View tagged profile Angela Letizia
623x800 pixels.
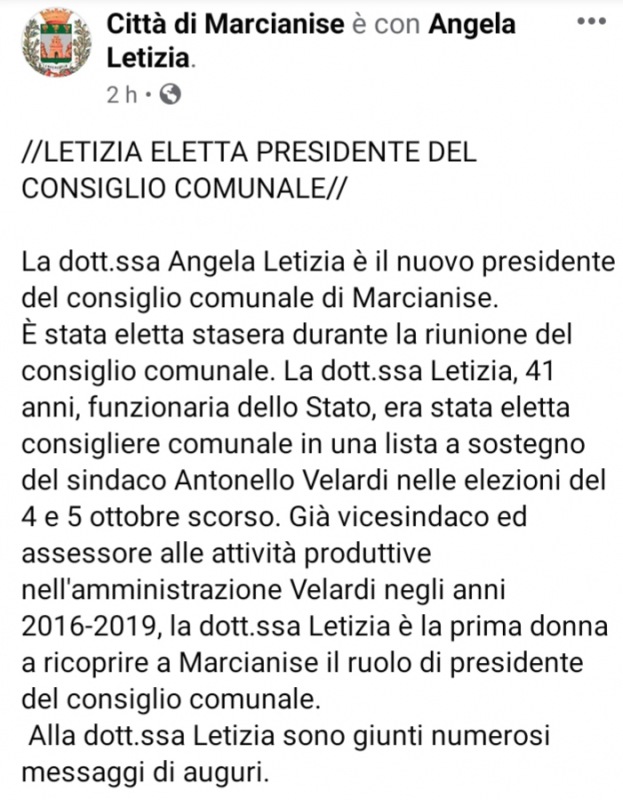[x=472, y=25]
